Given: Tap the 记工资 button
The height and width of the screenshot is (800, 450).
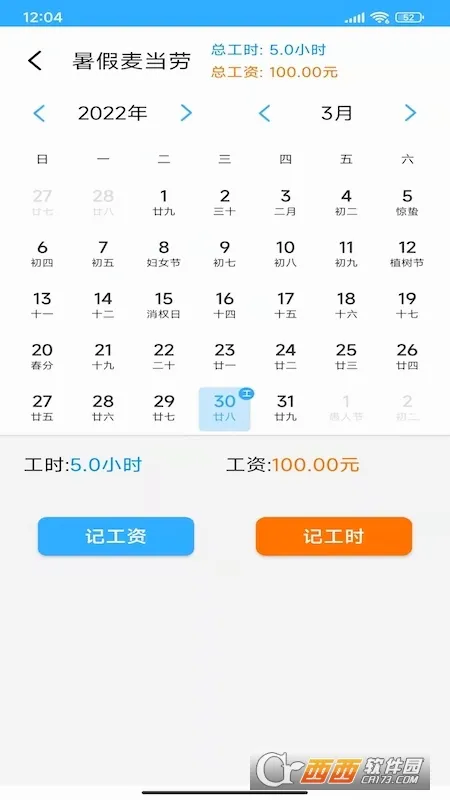Looking at the screenshot, I should click(116, 536).
